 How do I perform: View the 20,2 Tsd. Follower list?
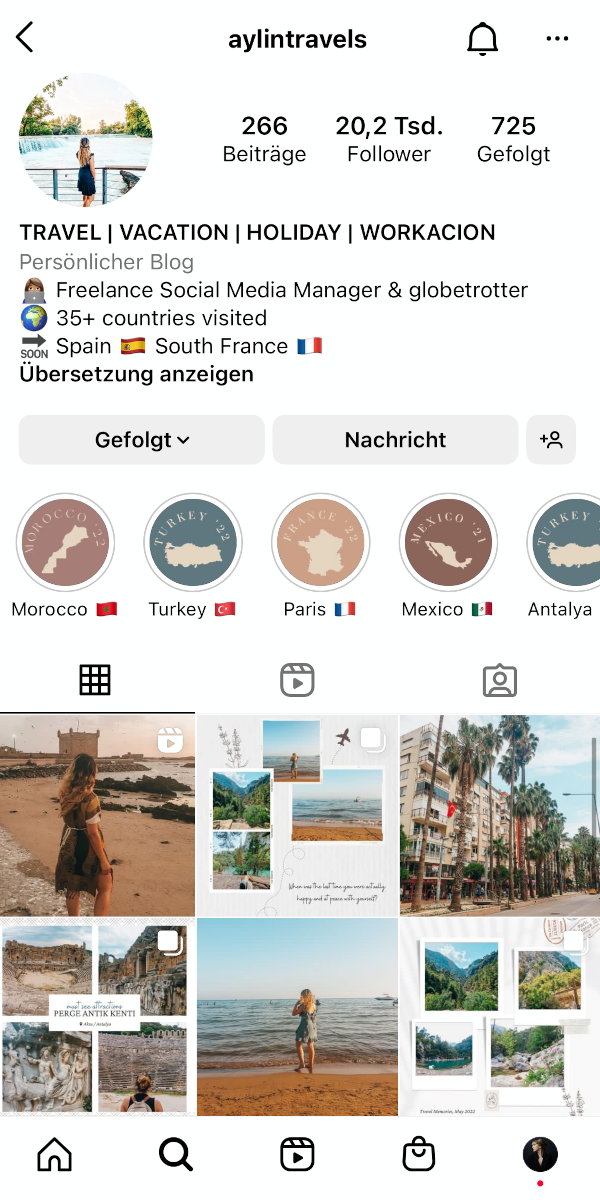pyautogui.click(x=389, y=138)
